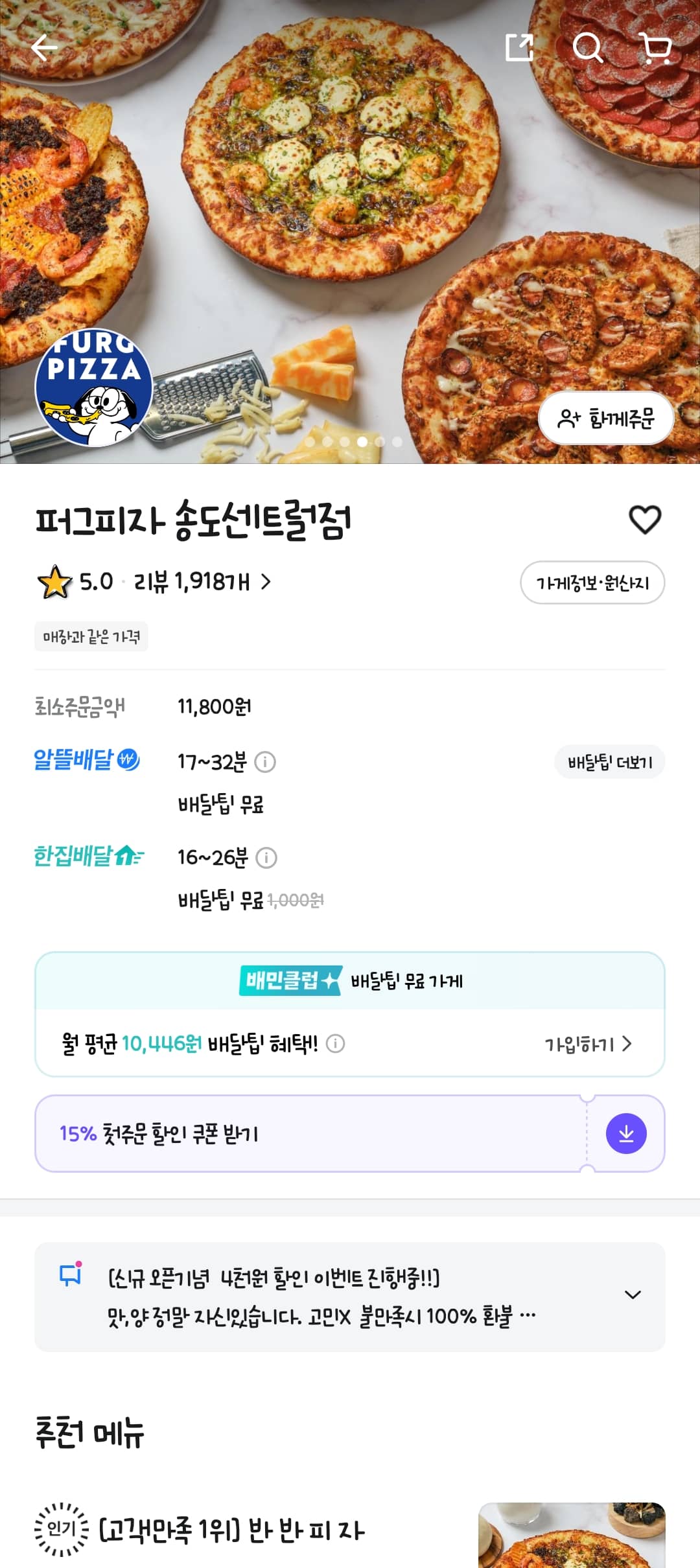Open the share icon

click(519, 47)
